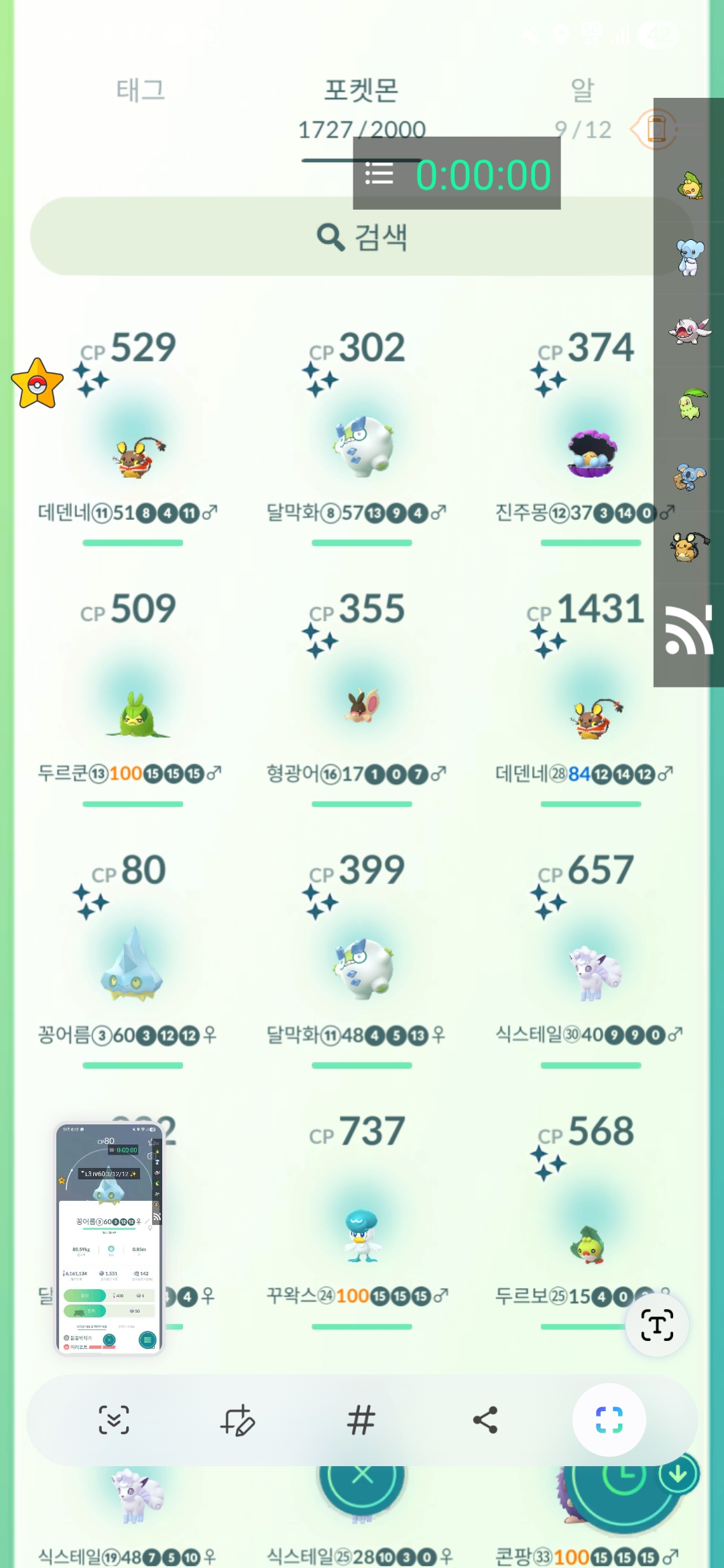View the CP 374 진주몽
The image size is (724, 1568).
[x=590, y=449]
